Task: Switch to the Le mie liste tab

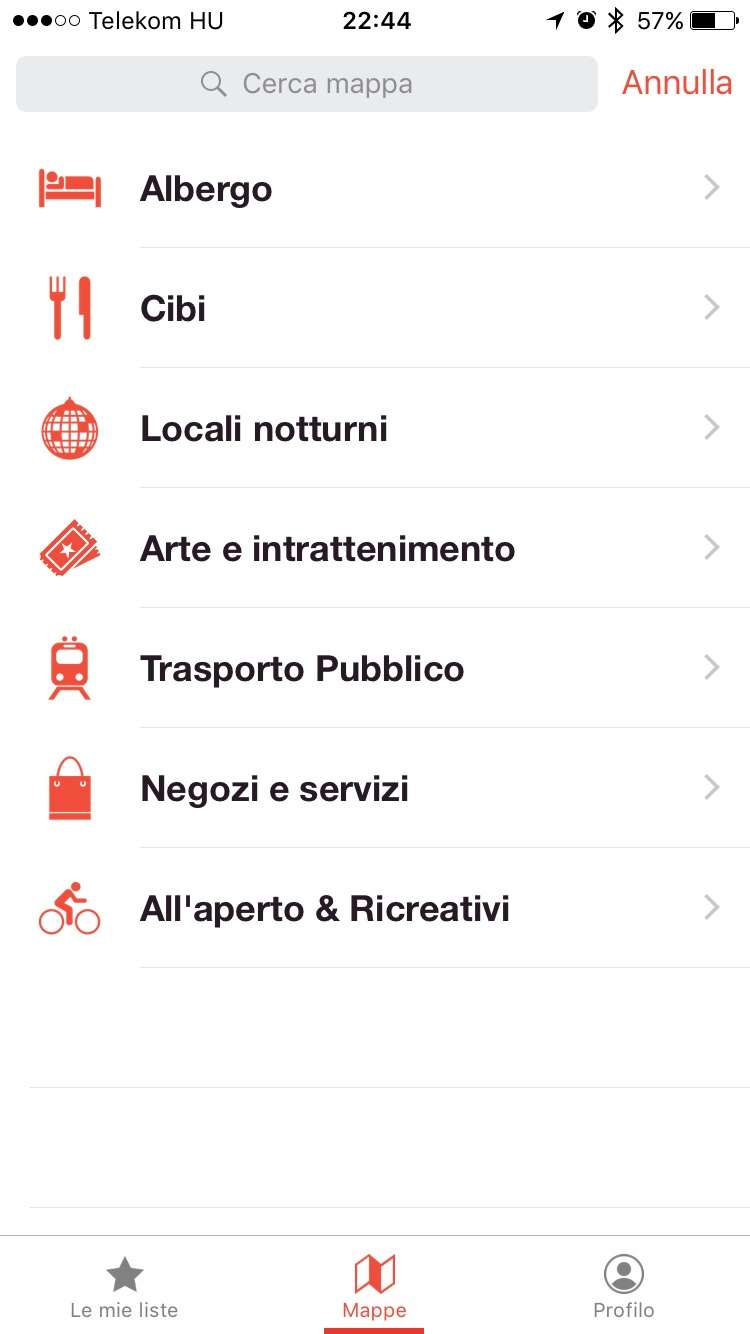Action: click(124, 1287)
